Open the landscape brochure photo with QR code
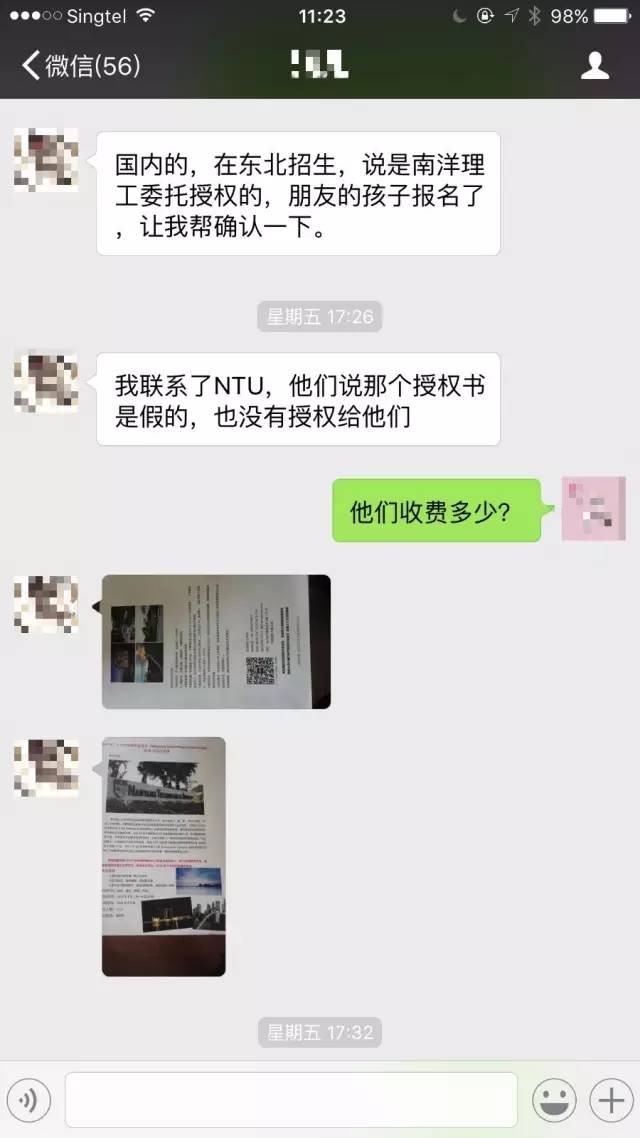 point(216,642)
